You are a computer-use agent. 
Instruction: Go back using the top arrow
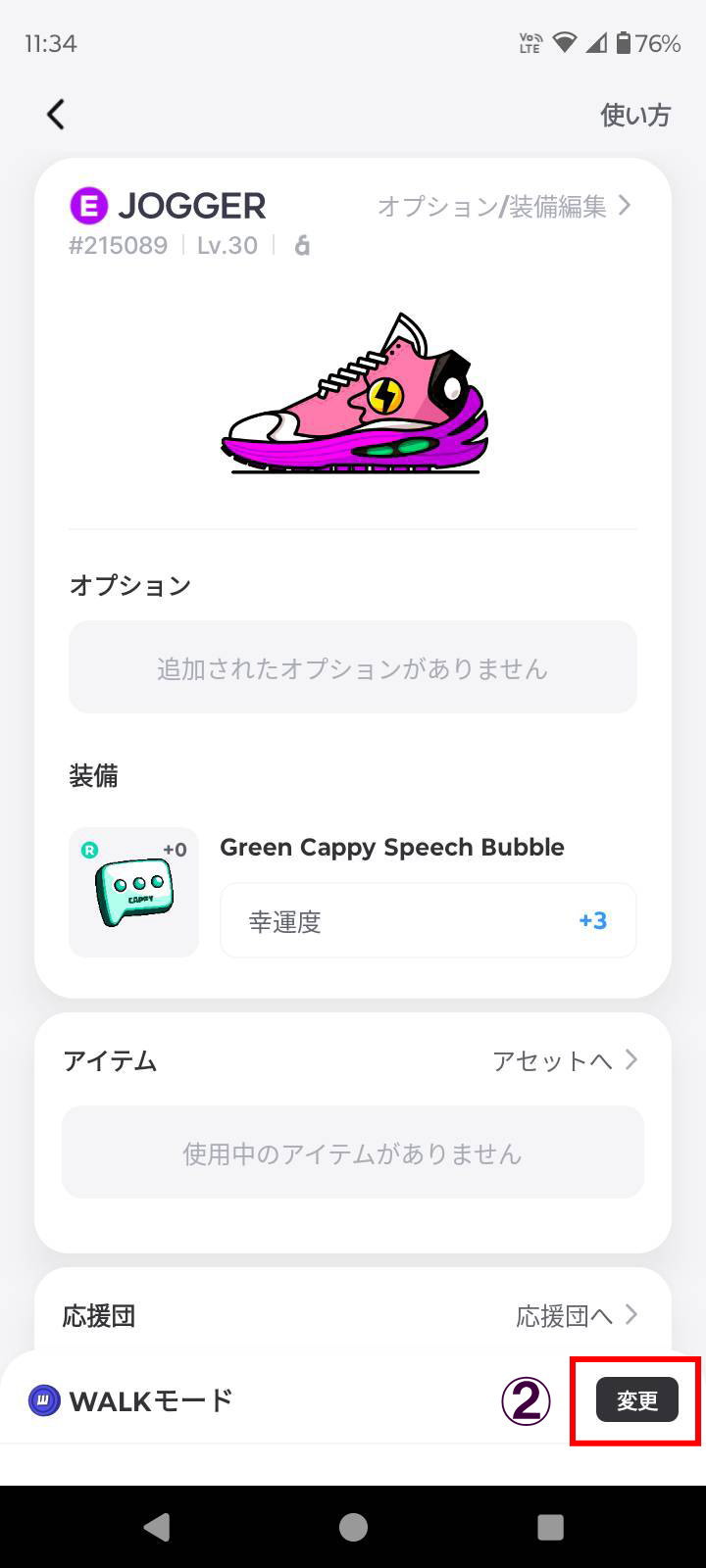point(56,115)
